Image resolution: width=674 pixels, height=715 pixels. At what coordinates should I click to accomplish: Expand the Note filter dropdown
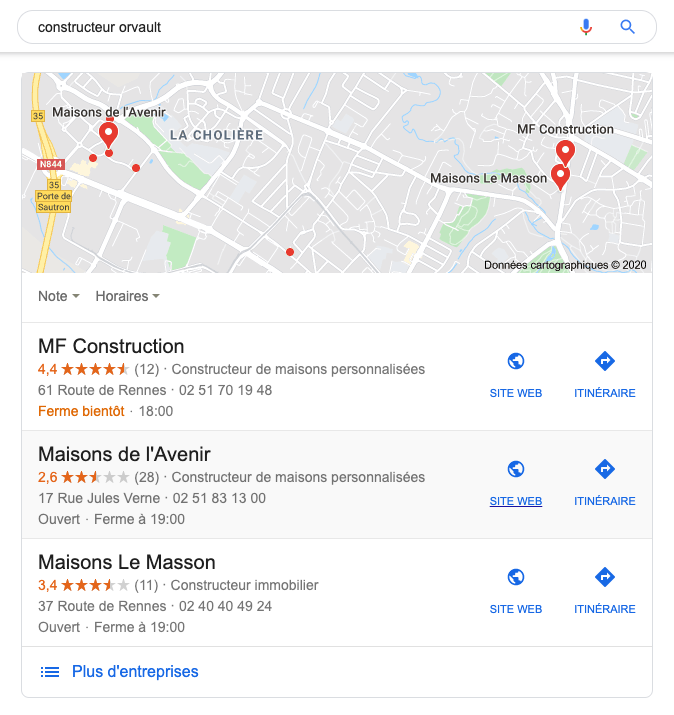(x=58, y=296)
